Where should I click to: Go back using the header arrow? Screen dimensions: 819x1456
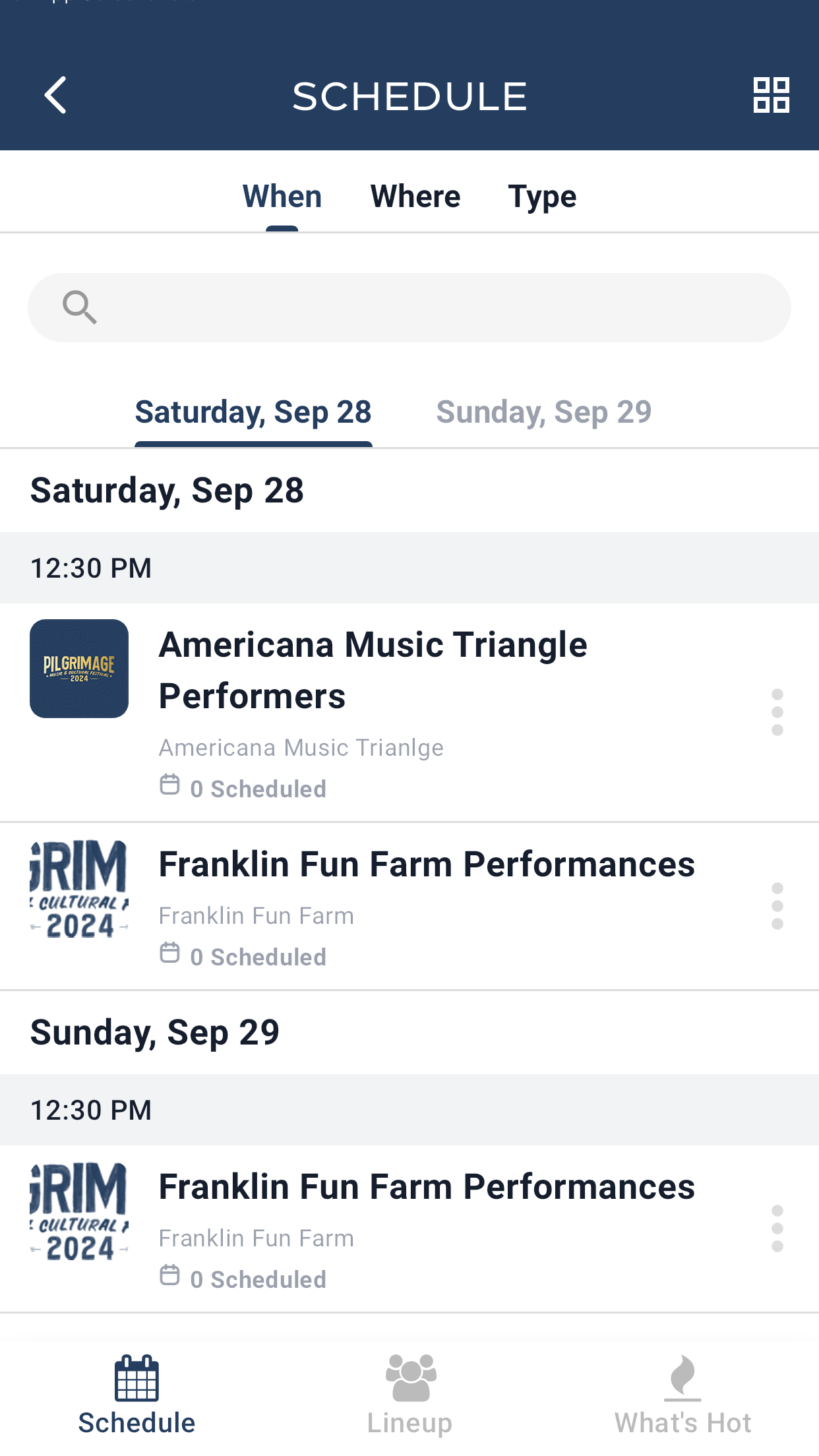coord(55,96)
